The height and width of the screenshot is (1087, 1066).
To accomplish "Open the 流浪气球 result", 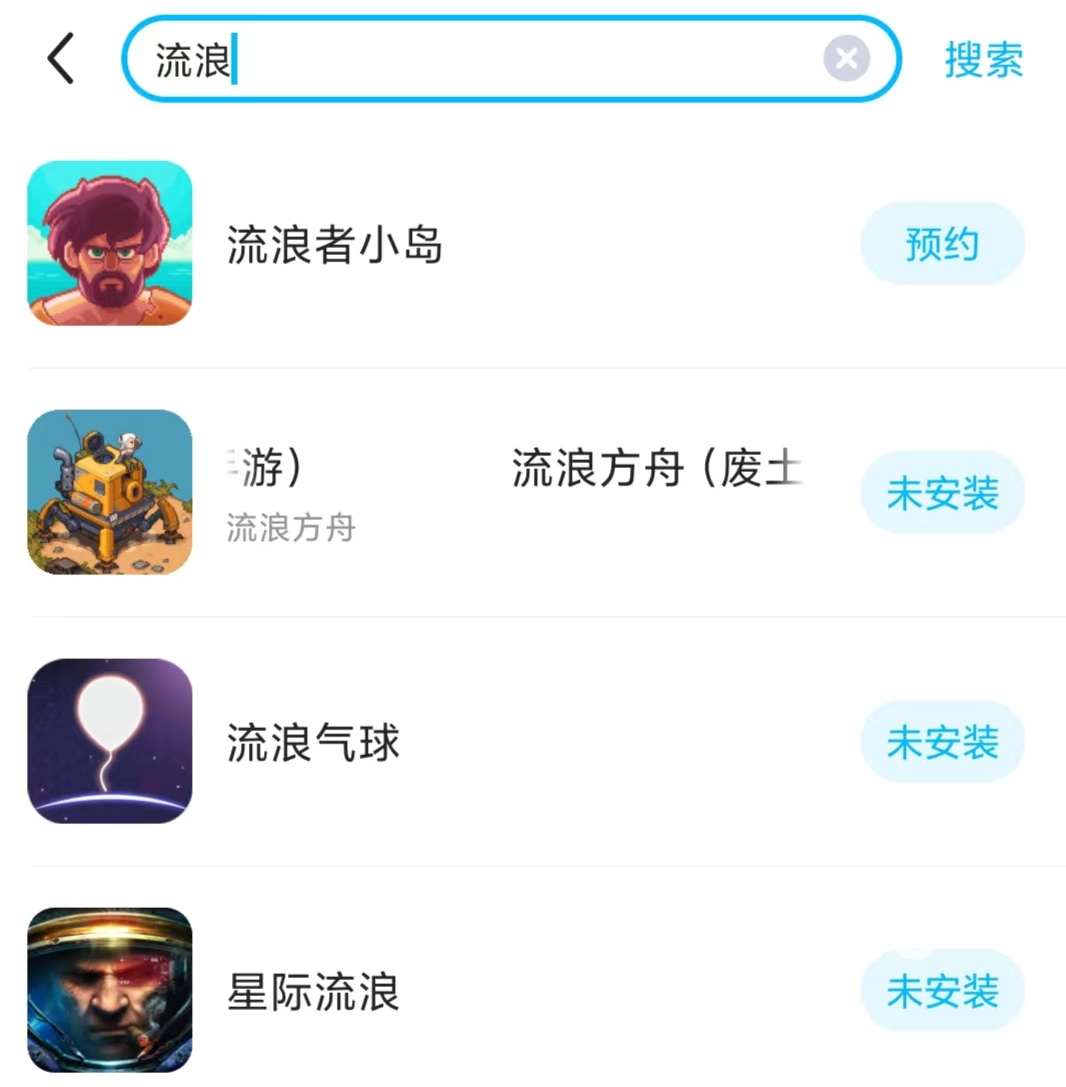I will [x=313, y=742].
